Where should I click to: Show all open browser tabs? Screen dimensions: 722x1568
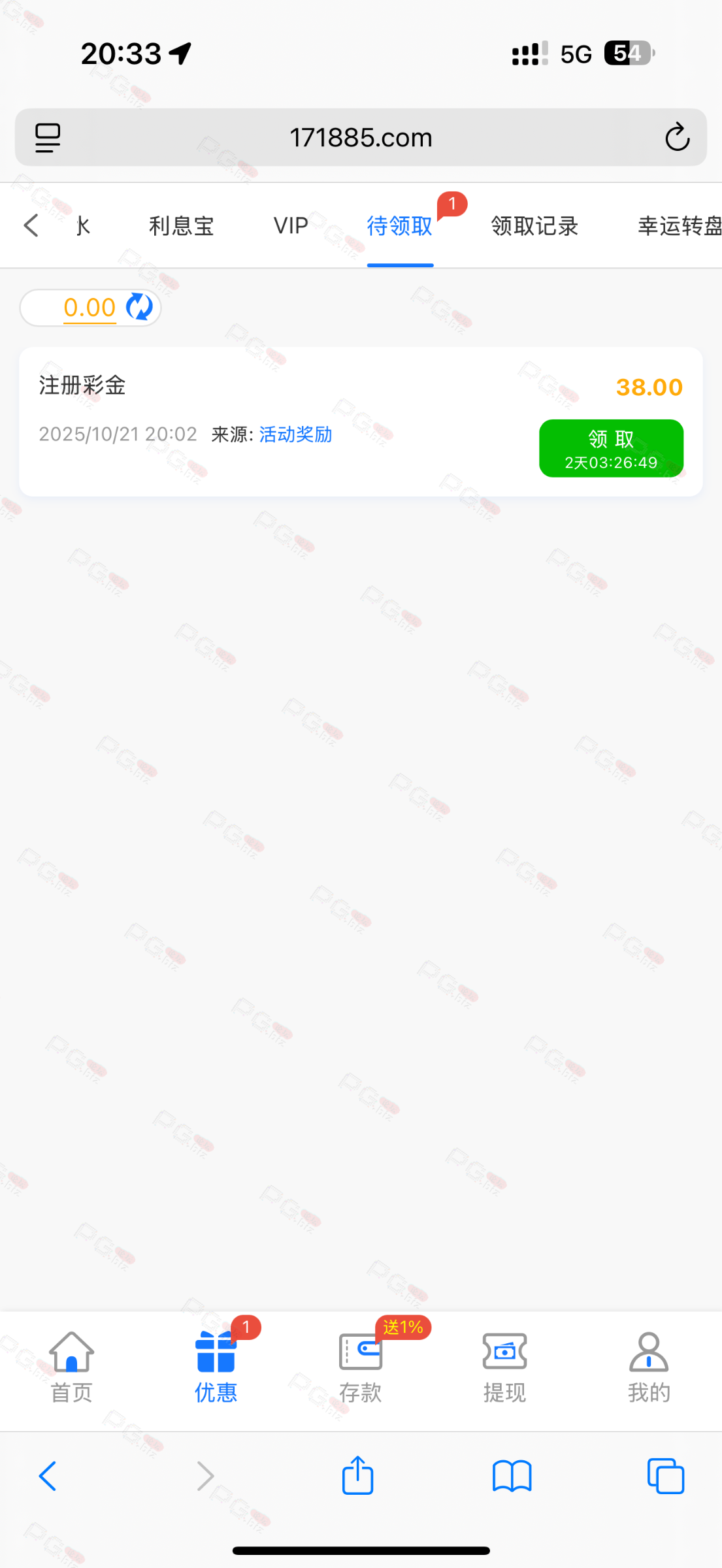(665, 1476)
